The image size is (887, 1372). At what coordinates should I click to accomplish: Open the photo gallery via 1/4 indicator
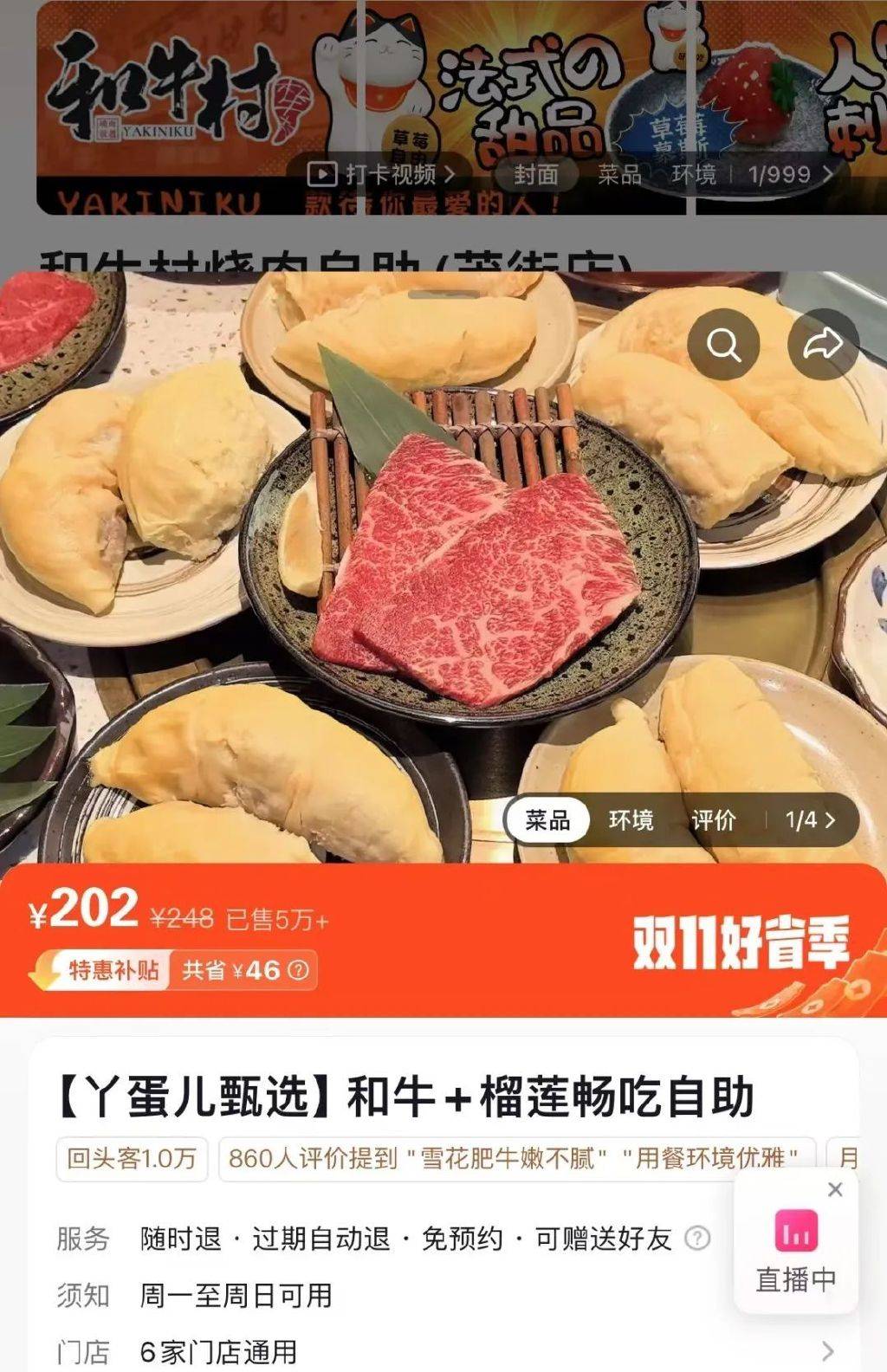[810, 819]
